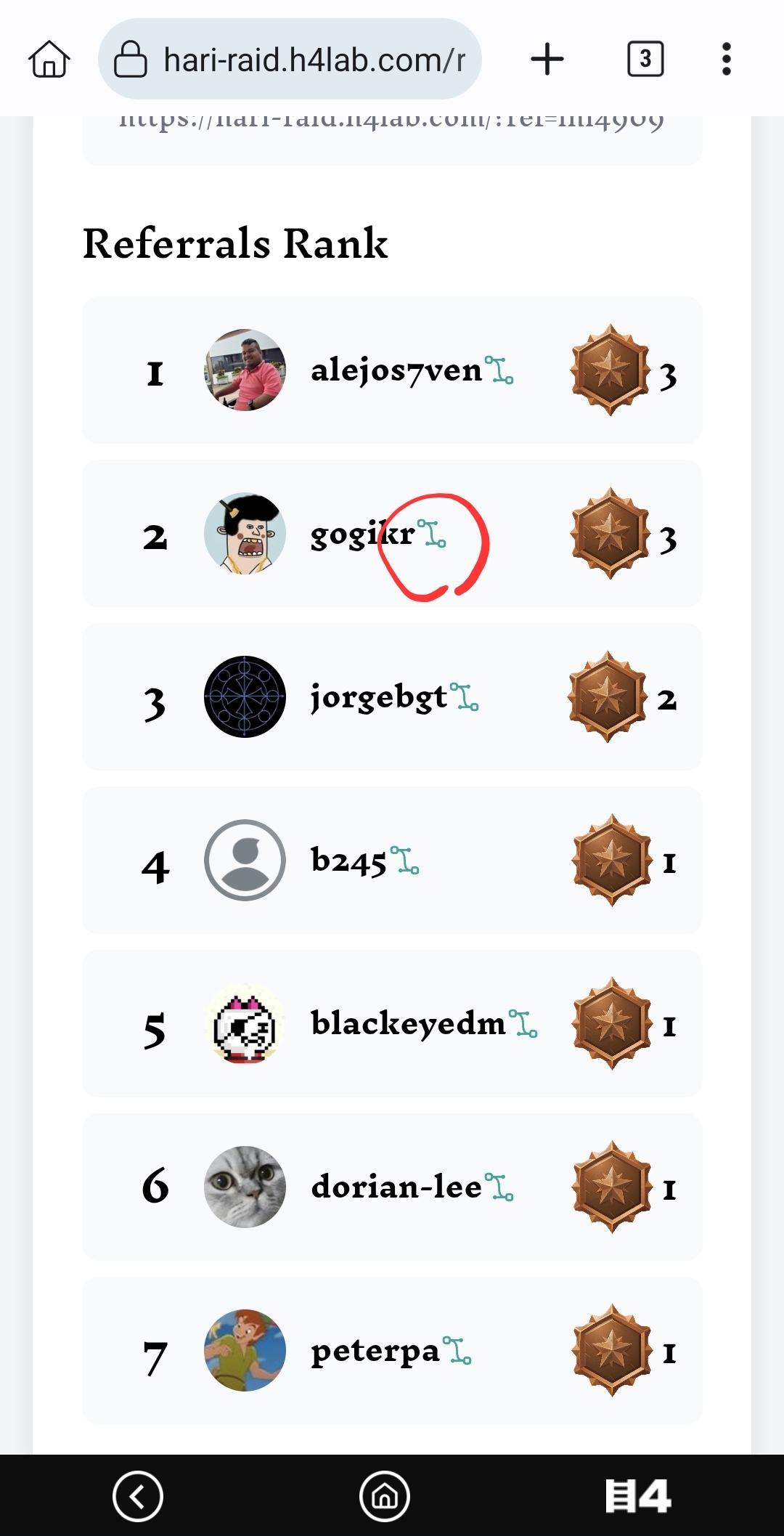Open the link icon next to alejos7ven
784x1536 pixels.
pyautogui.click(x=499, y=370)
